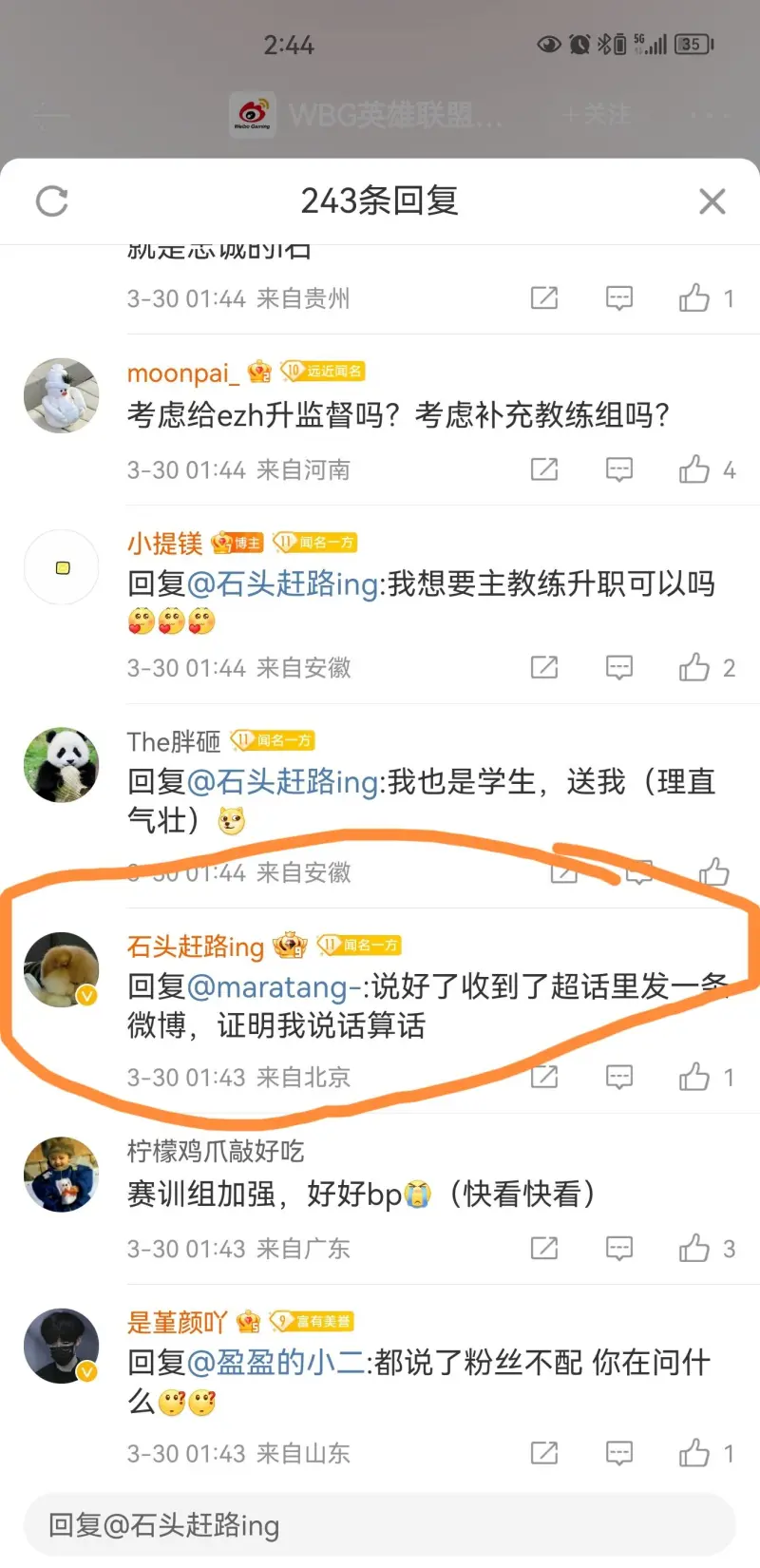This screenshot has height=1568, width=760.
Task: Forward 柠檬鸡爪敲好吃's comment
Action: pos(544,1248)
